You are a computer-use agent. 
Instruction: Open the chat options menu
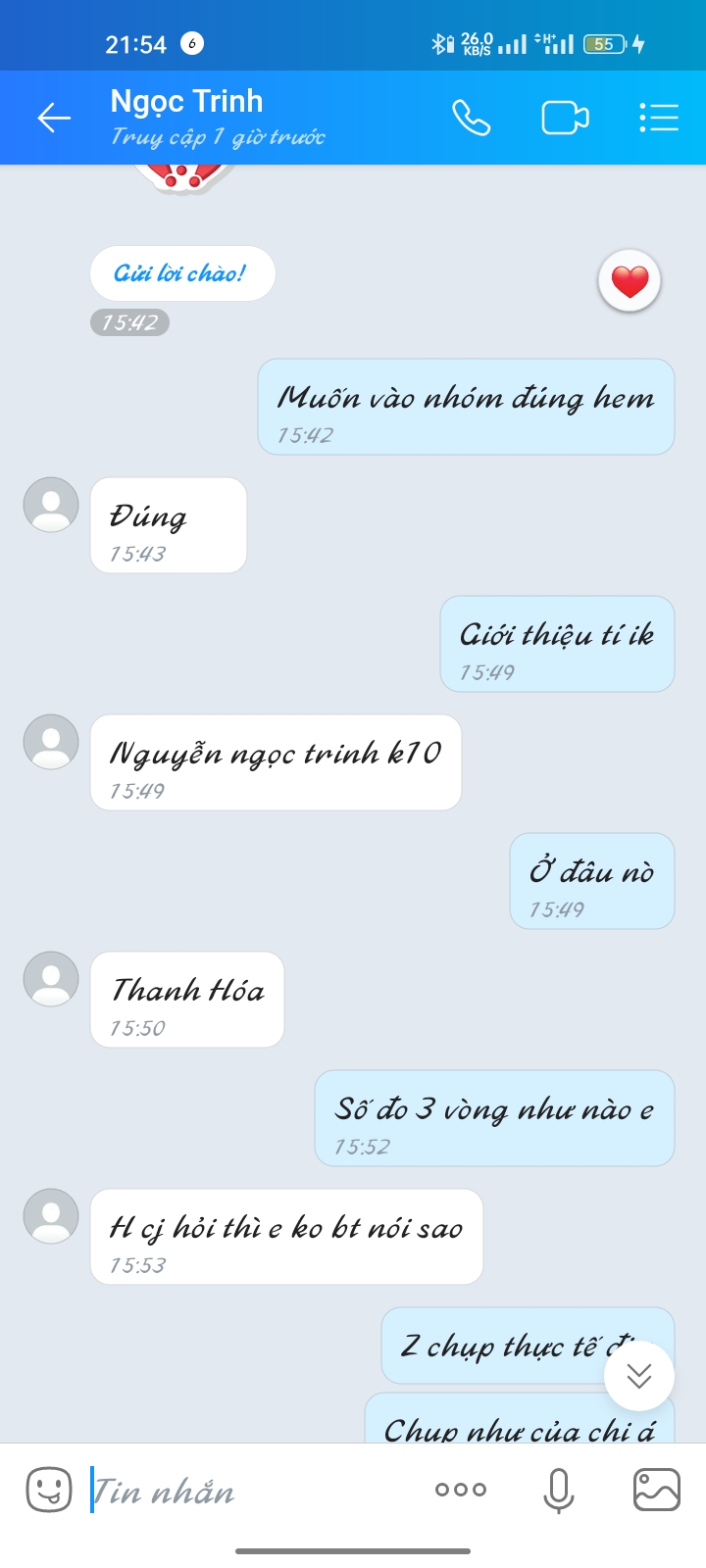659,119
